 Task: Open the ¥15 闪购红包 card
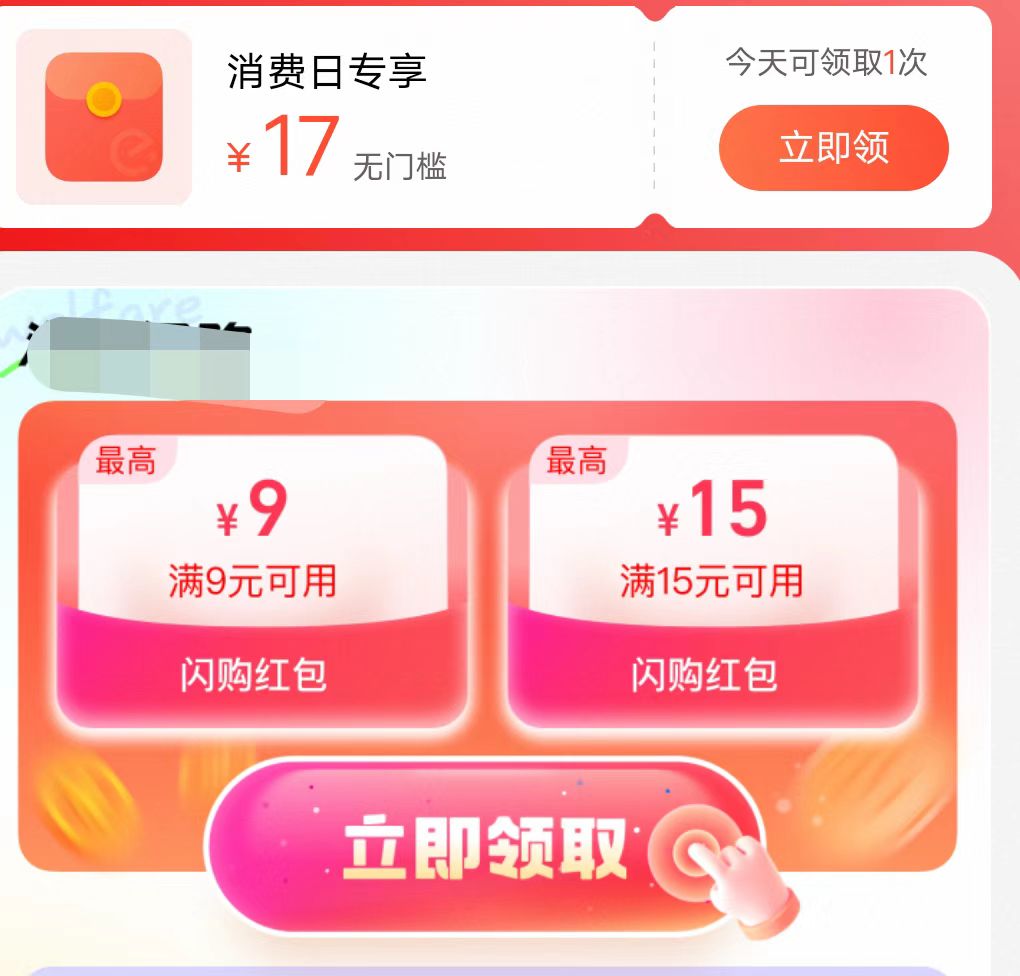point(712,580)
